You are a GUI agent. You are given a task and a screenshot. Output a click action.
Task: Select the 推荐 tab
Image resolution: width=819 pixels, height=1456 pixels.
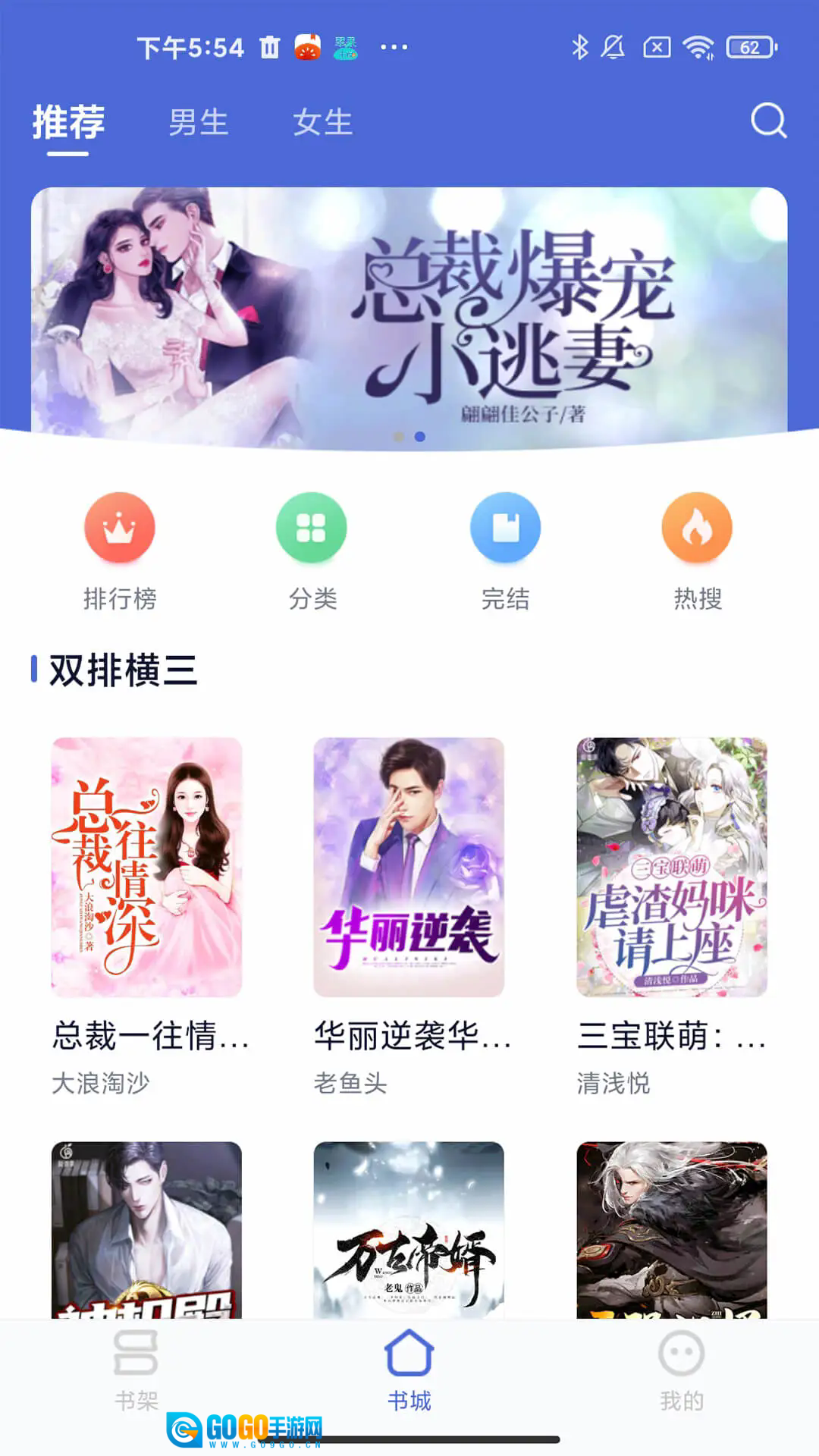tap(68, 122)
